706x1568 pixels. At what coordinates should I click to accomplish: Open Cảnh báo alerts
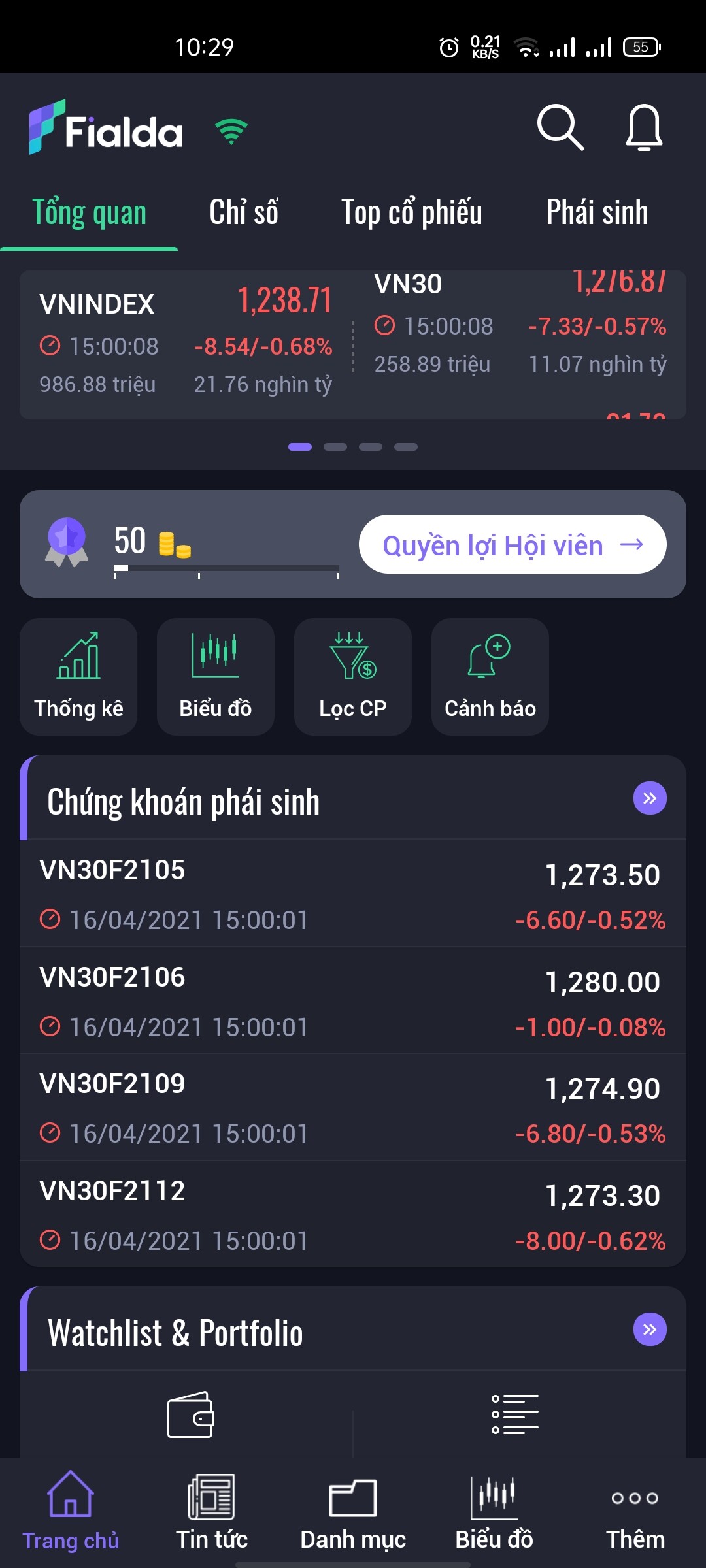[490, 677]
